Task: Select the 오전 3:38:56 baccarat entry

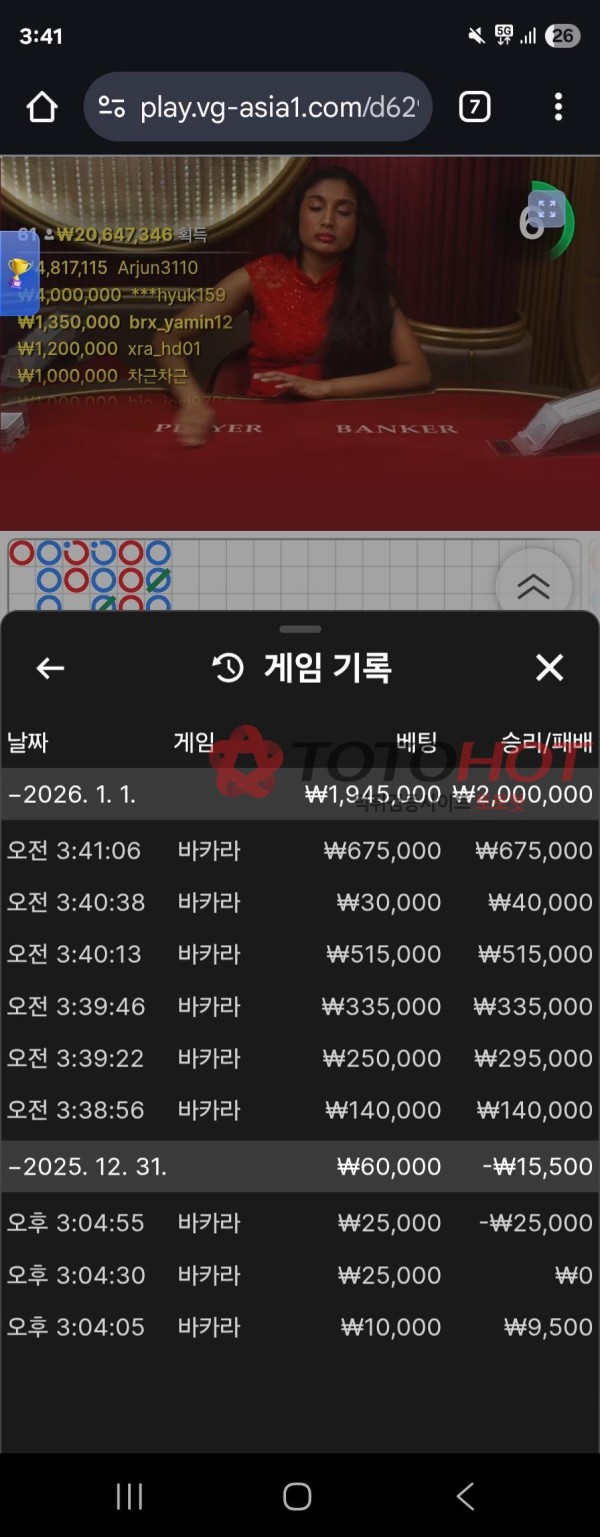Action: pos(300,1111)
